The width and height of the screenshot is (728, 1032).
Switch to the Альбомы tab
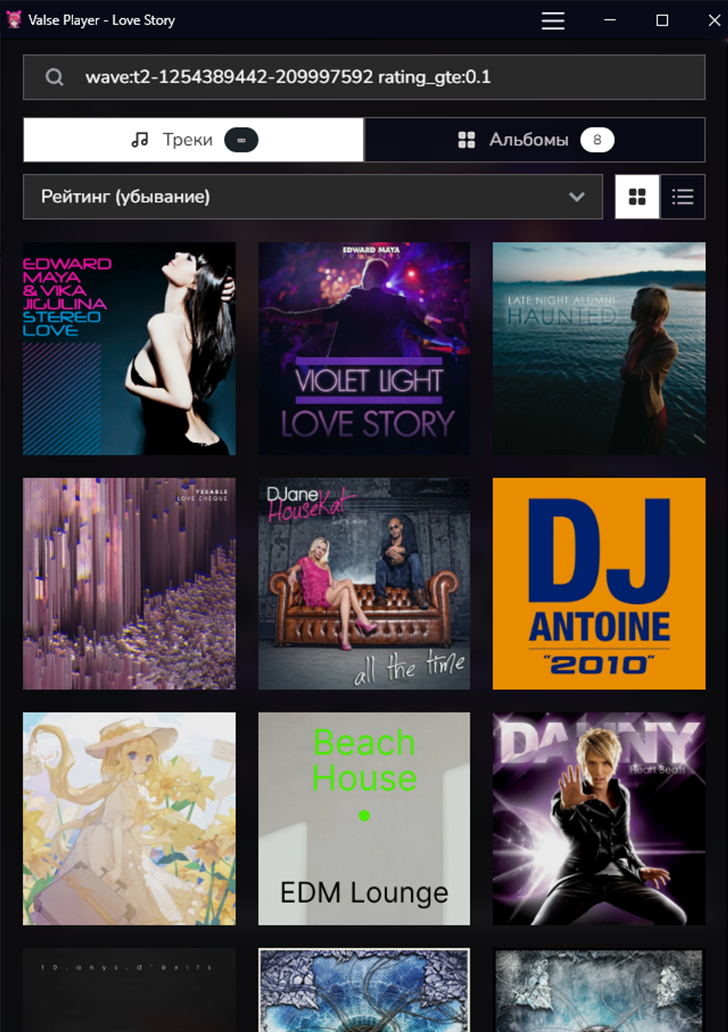(x=535, y=140)
